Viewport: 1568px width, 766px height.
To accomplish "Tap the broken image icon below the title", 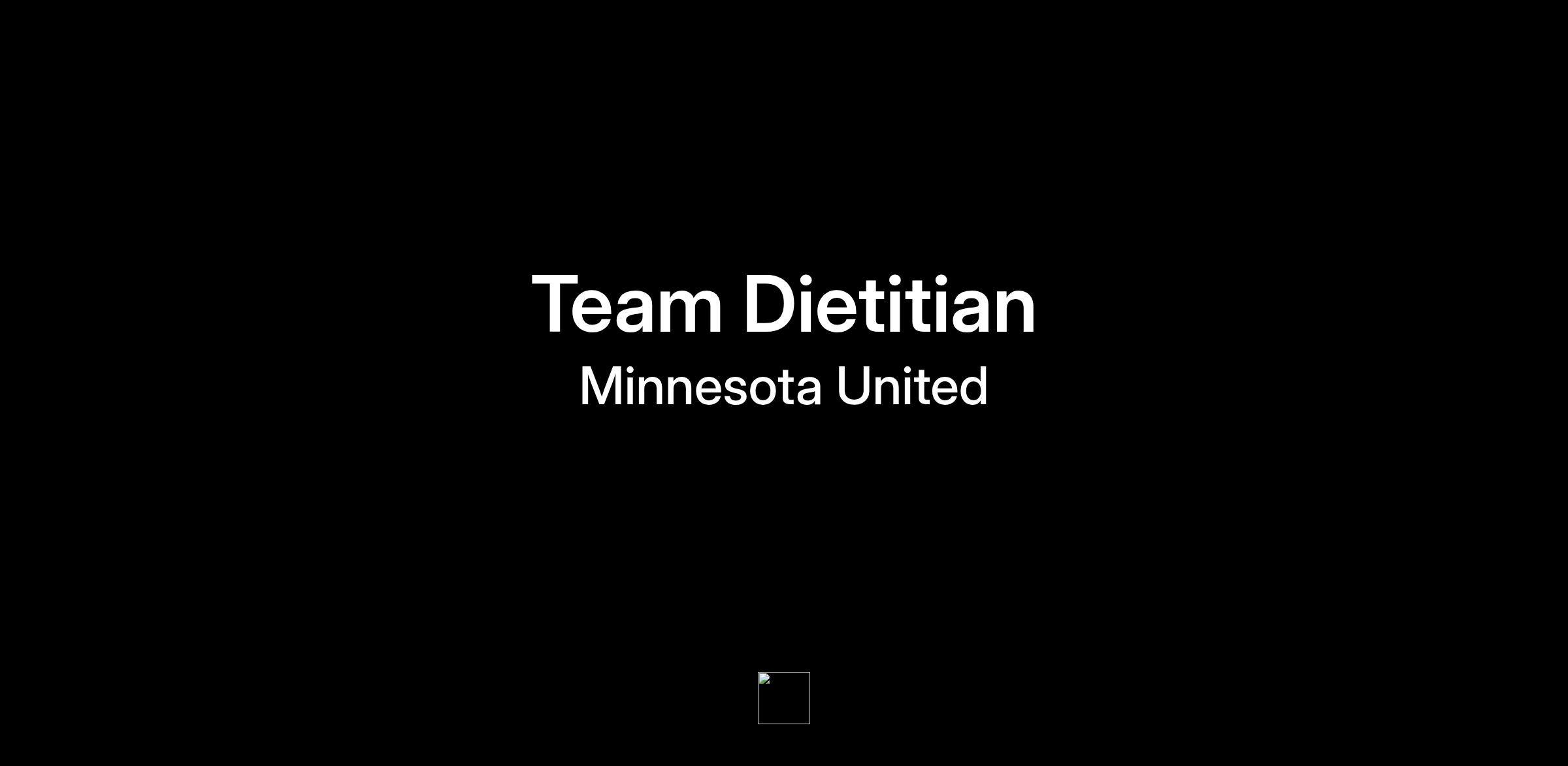I will (x=783, y=697).
